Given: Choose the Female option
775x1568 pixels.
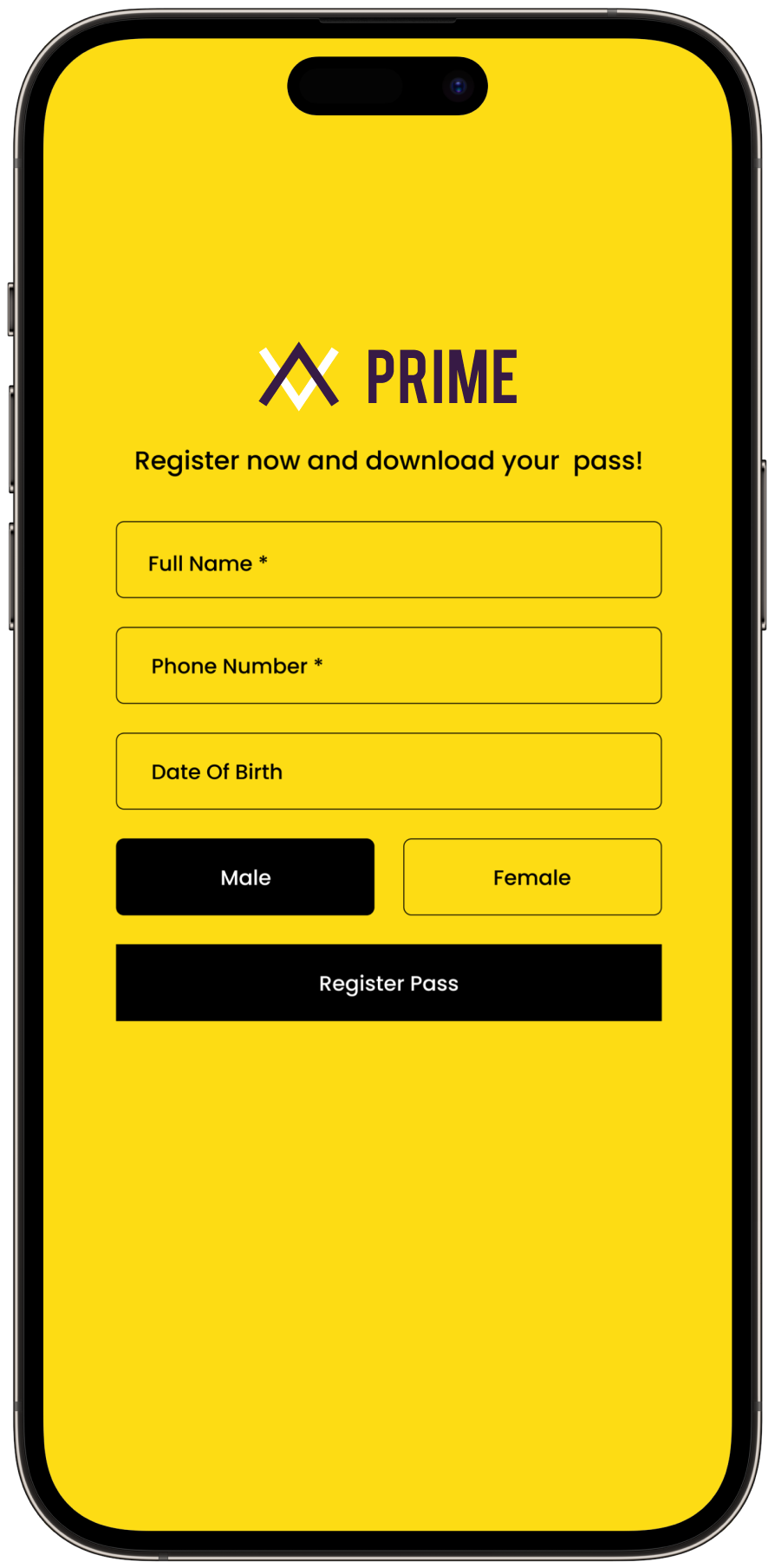Looking at the screenshot, I should point(532,877).
